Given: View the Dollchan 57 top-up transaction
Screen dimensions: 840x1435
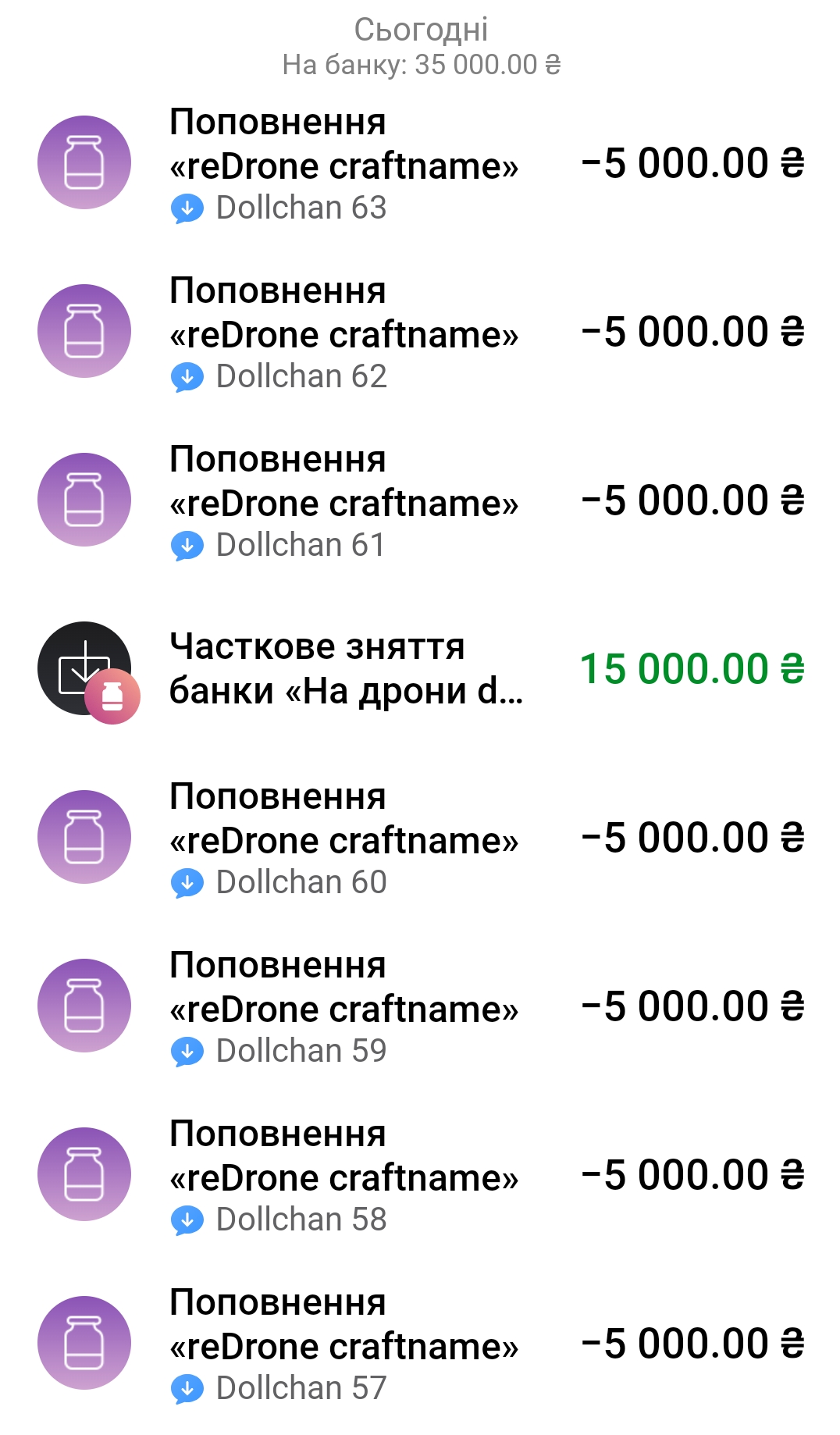Looking at the screenshot, I should (343, 1344).
